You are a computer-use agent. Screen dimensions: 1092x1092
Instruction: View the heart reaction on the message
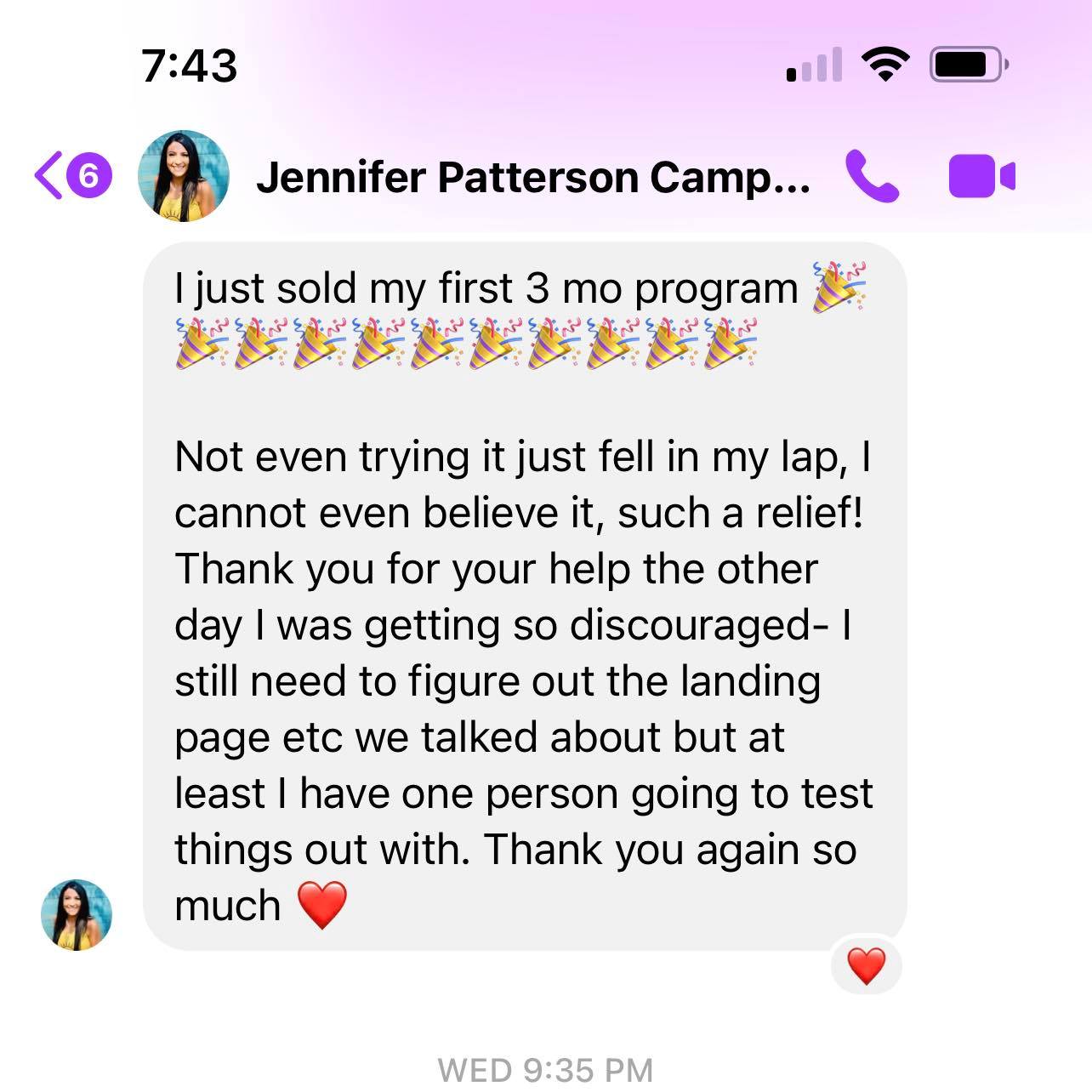(x=866, y=967)
